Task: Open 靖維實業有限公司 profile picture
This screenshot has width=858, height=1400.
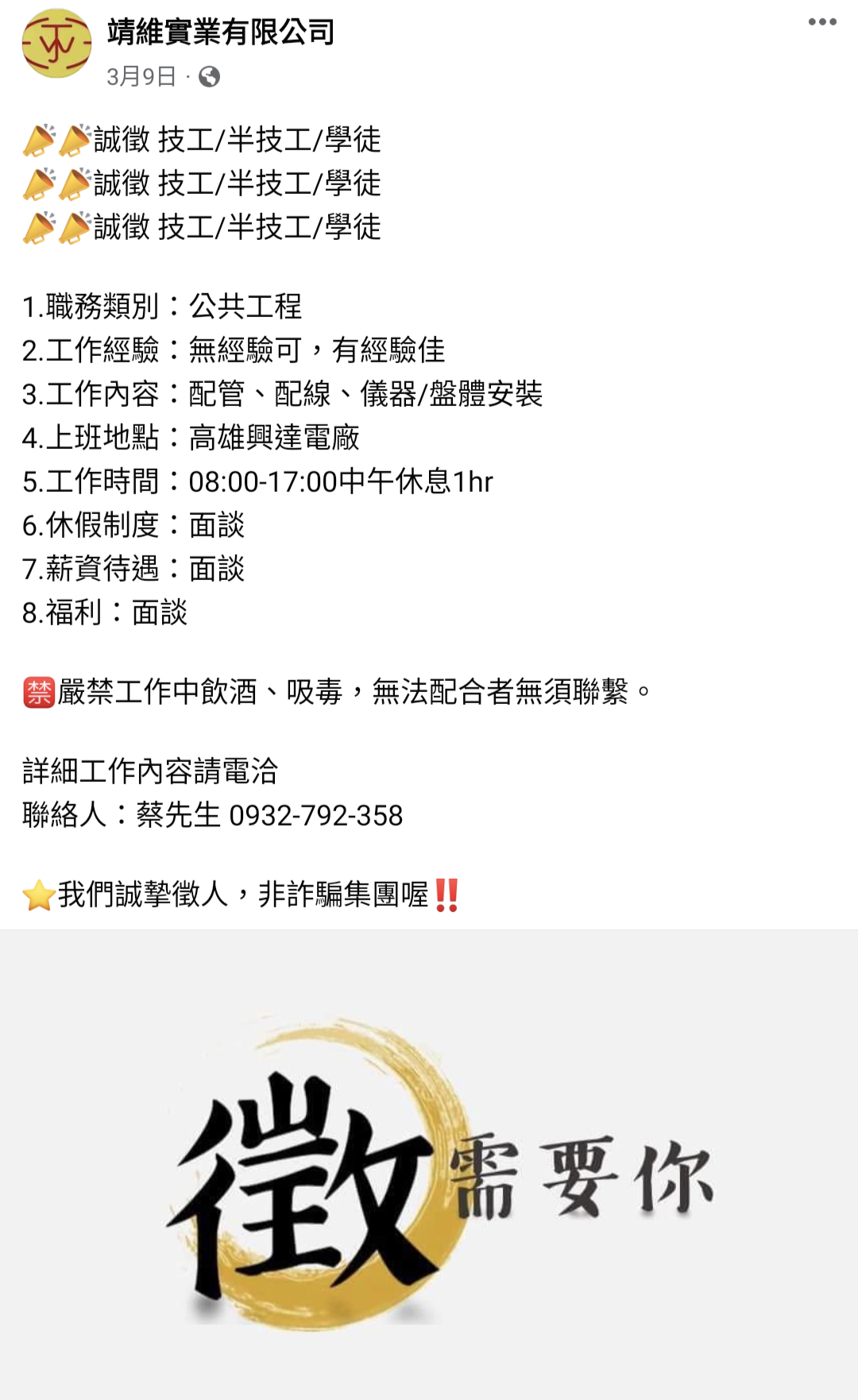Action: pos(56,44)
